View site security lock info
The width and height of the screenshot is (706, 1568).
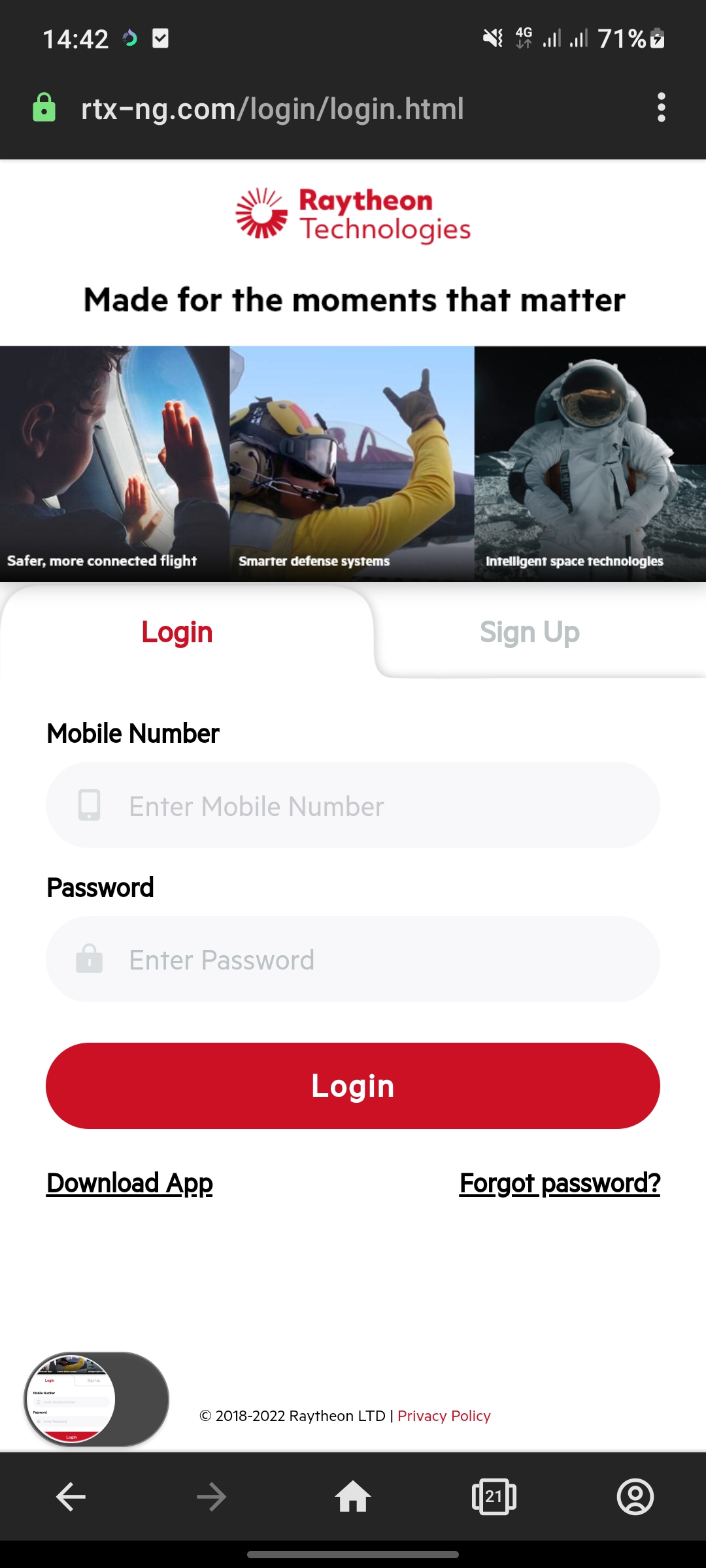tap(44, 108)
